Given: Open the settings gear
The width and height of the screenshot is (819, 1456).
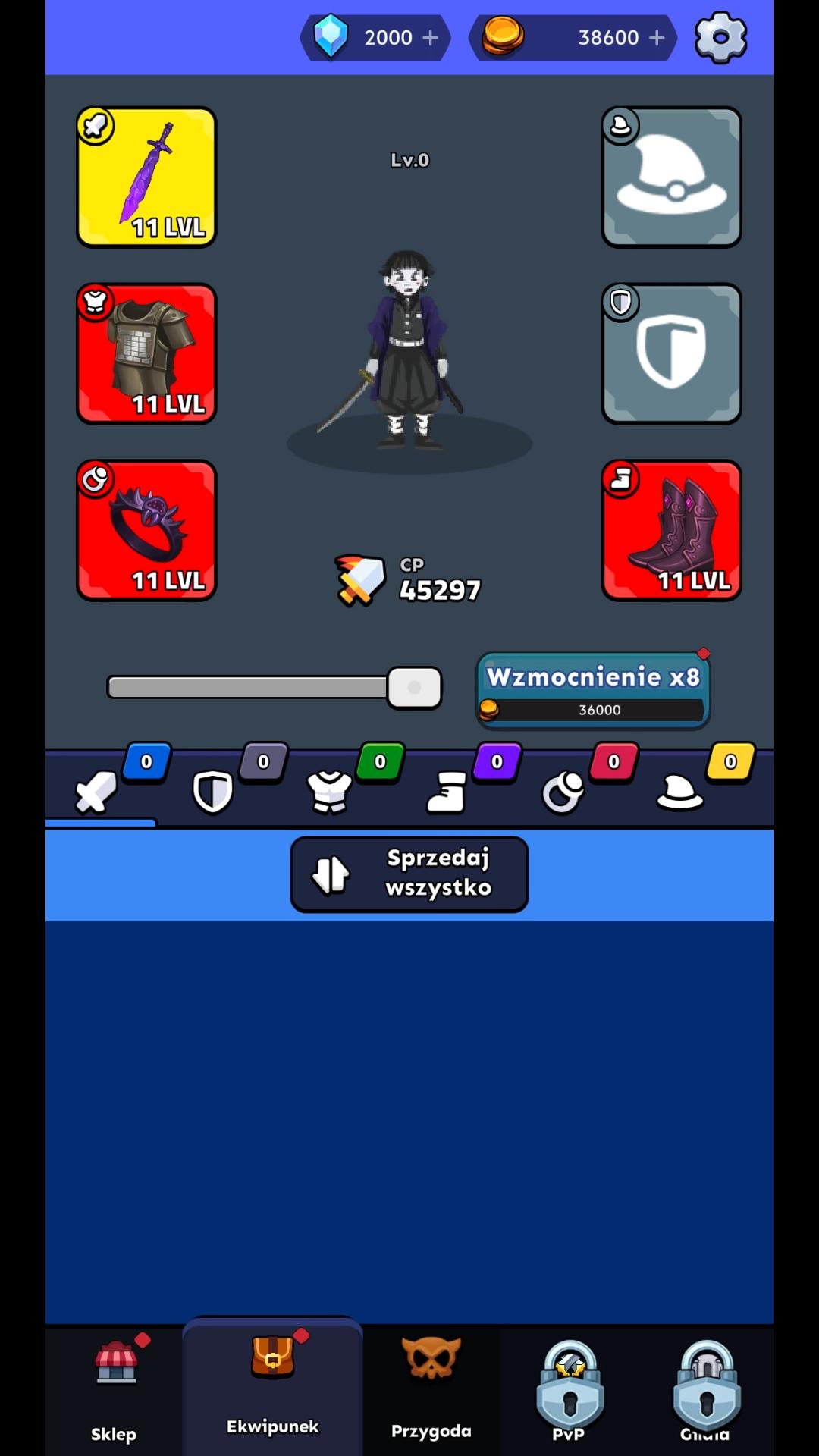Looking at the screenshot, I should (x=720, y=37).
